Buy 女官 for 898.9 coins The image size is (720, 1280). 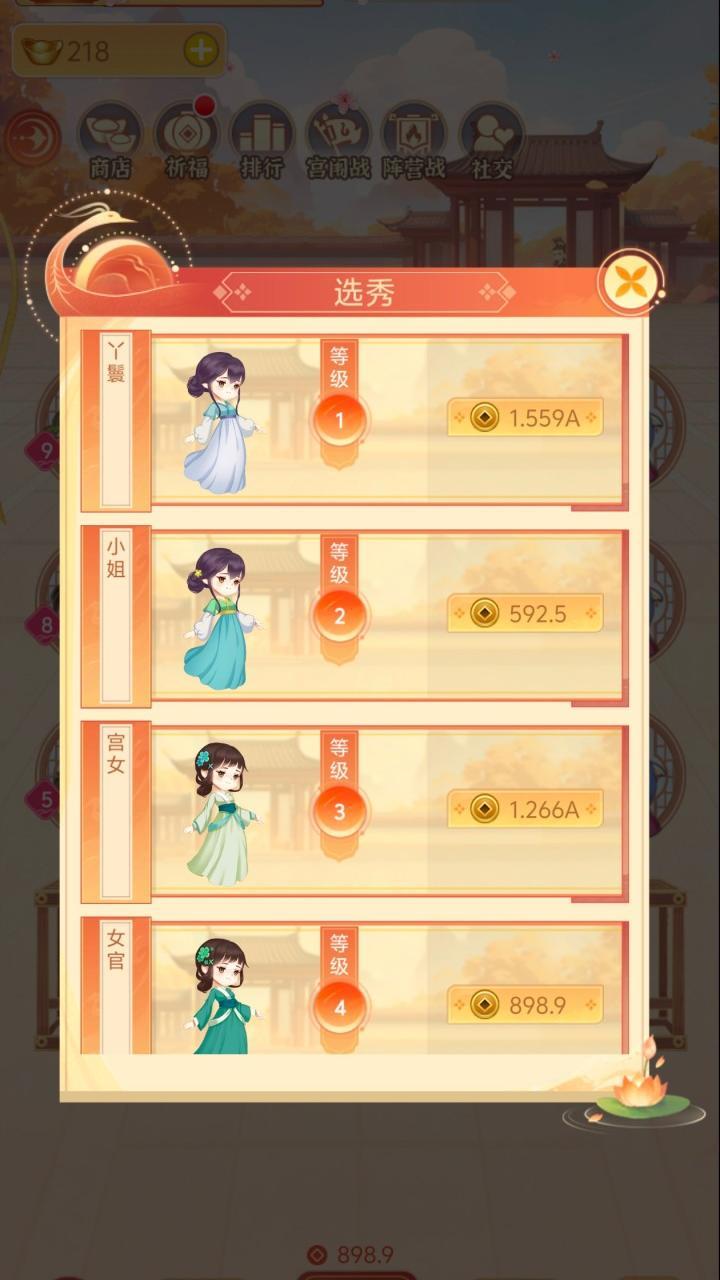[x=525, y=1005]
